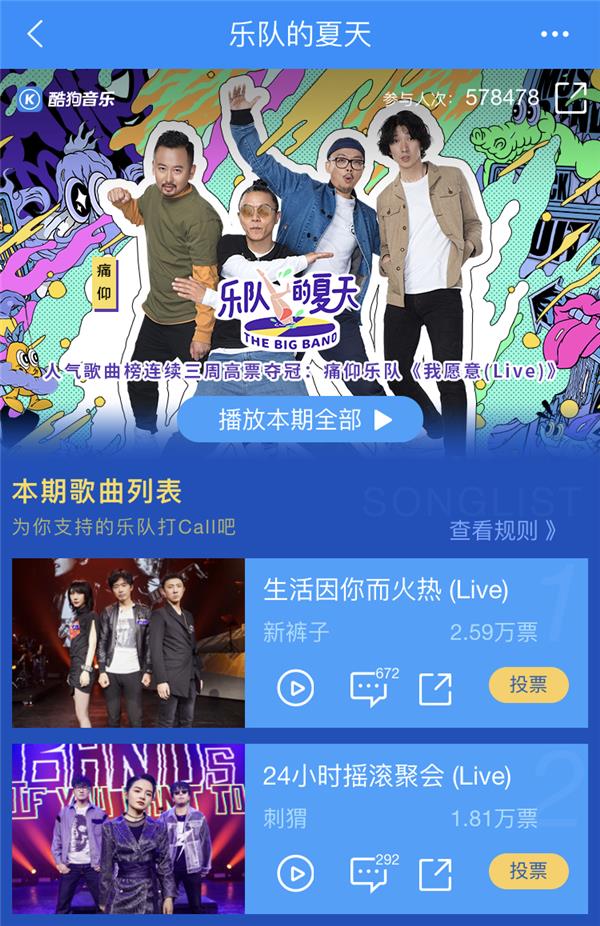Share the song 24小时摇滚聚会 (Live)
Screen dimensions: 600x926
coord(435,873)
